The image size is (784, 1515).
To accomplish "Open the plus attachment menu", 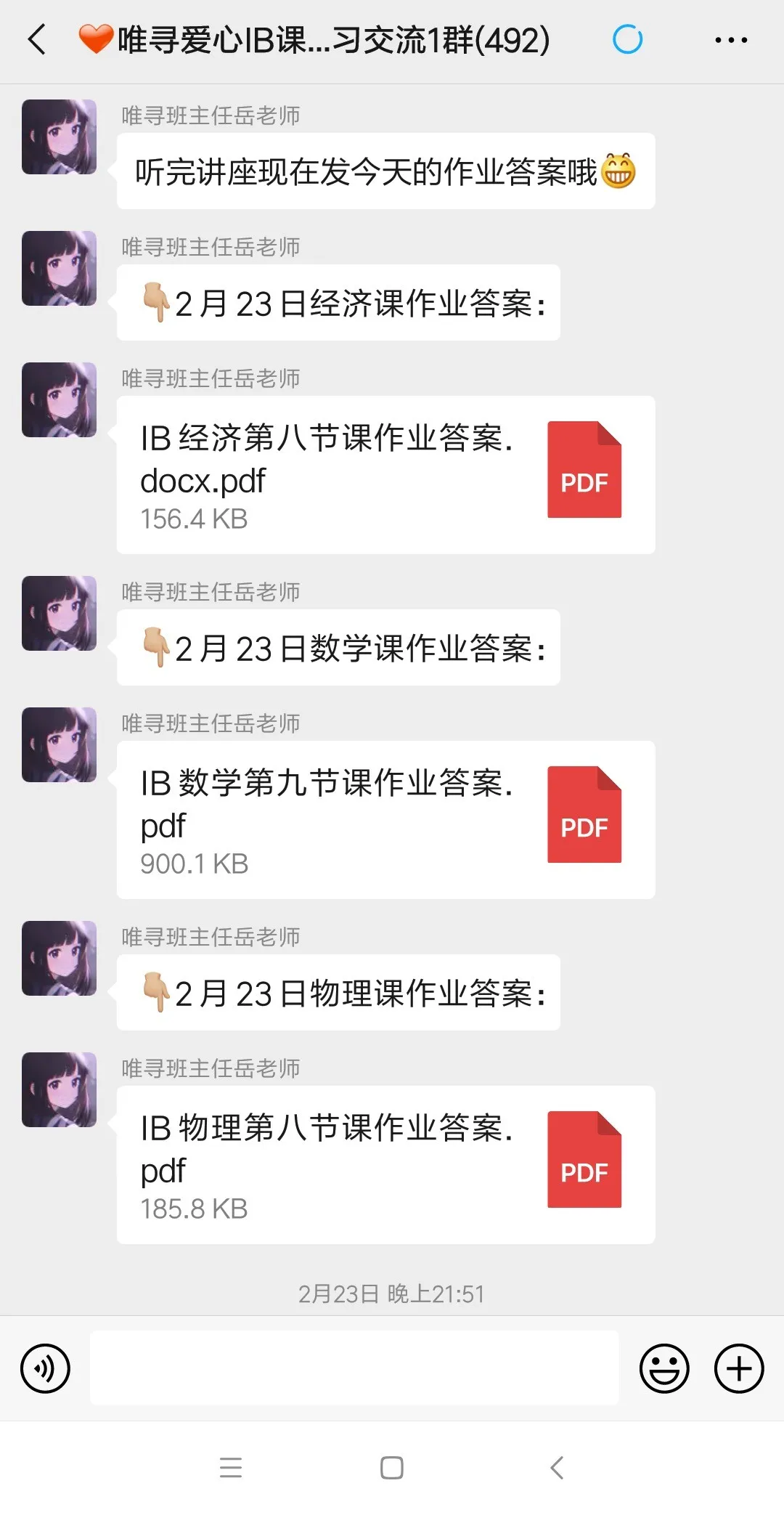I will tap(739, 1369).
